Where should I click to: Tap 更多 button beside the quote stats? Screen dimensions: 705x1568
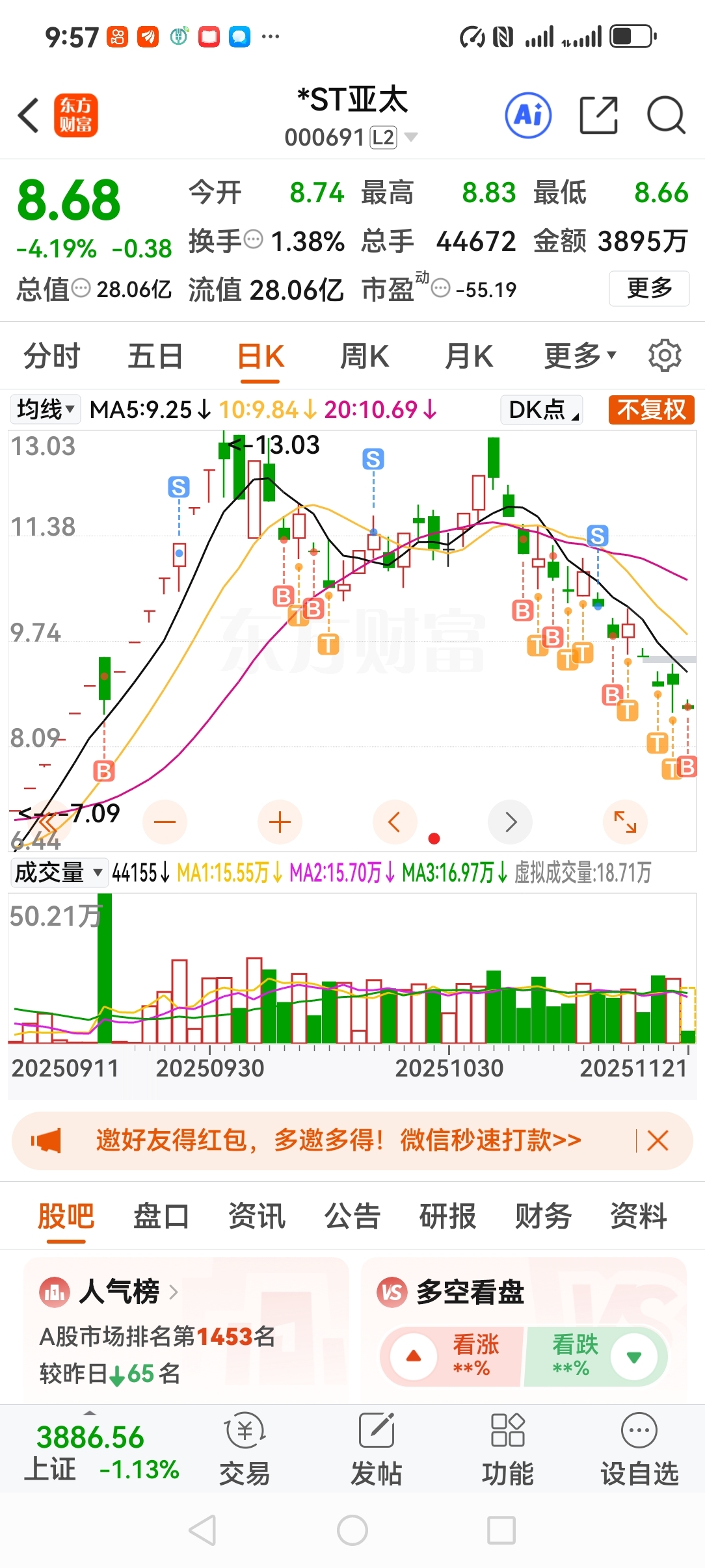pyautogui.click(x=649, y=288)
